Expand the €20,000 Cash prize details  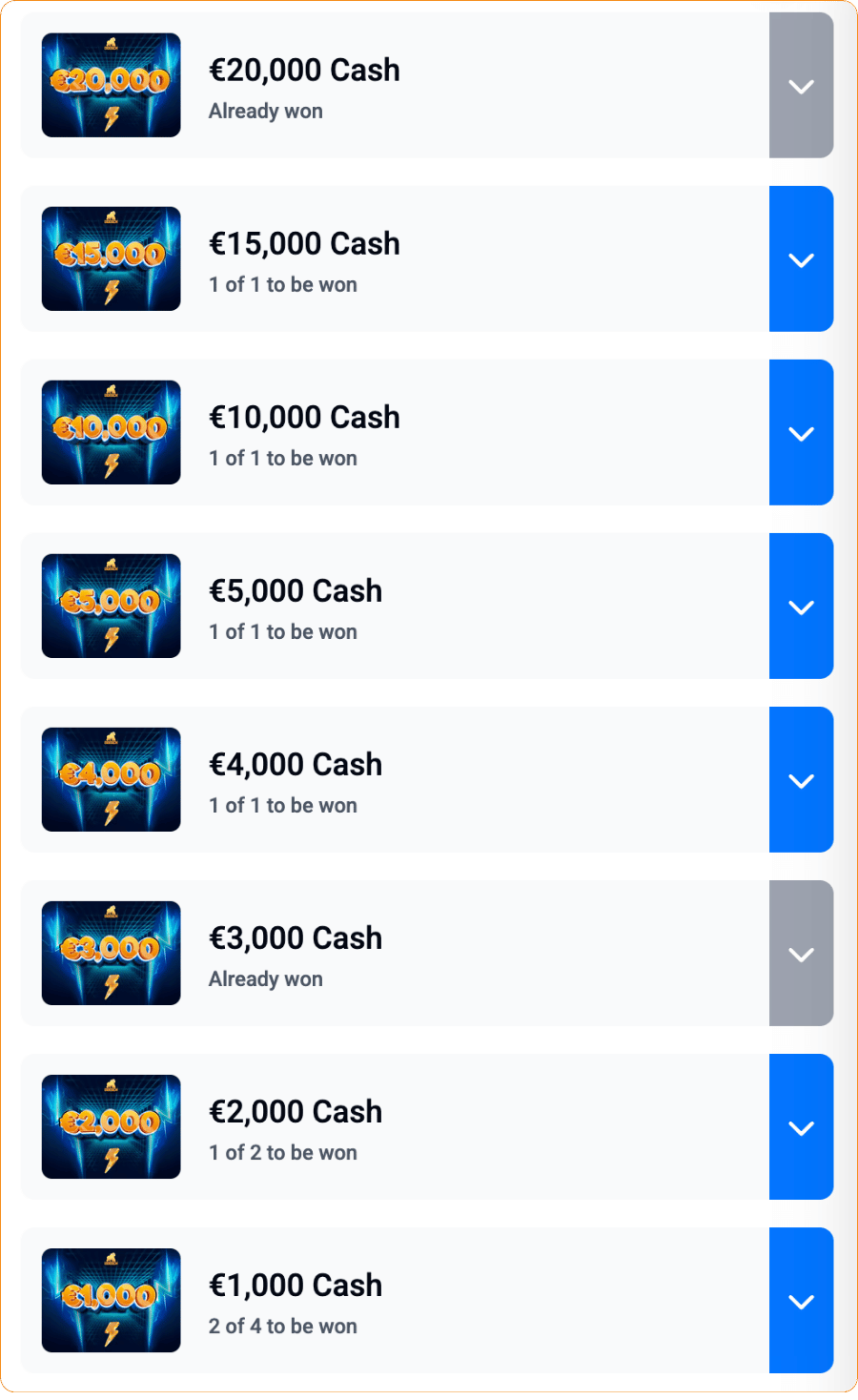[801, 86]
